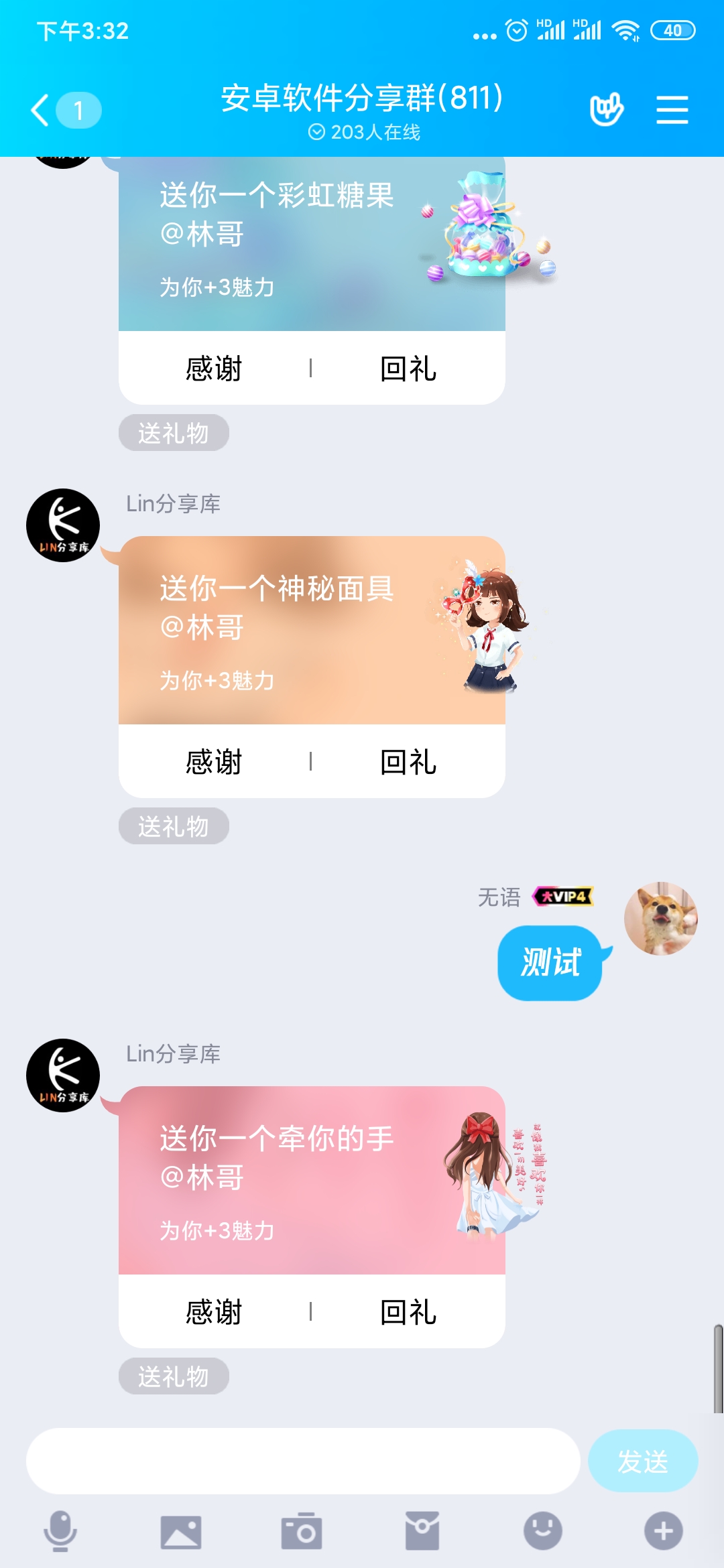Open the hand gesture icon in header
Viewport: 724px width, 1568px height.
click(607, 109)
